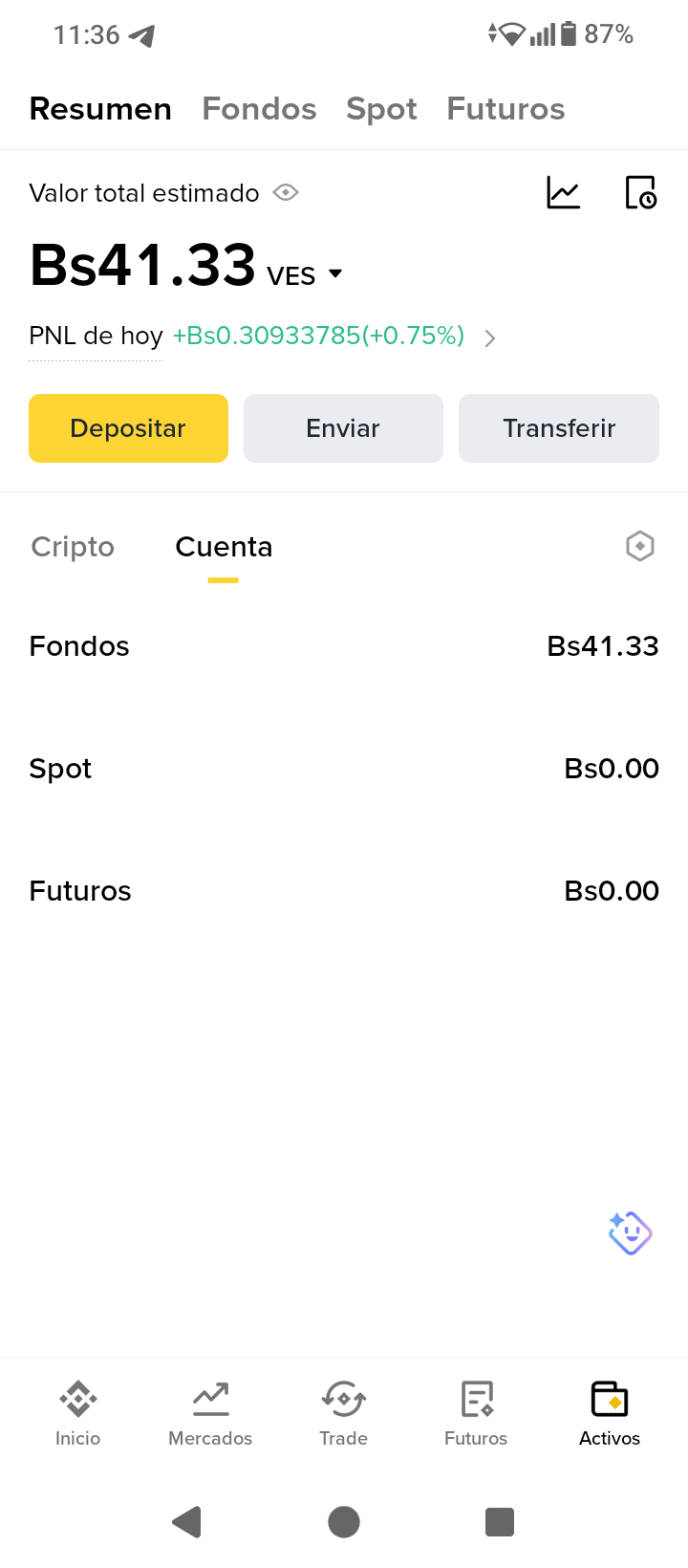Switch to the Futuros top tab
Viewport: 688px width, 1568px height.
[x=505, y=109]
